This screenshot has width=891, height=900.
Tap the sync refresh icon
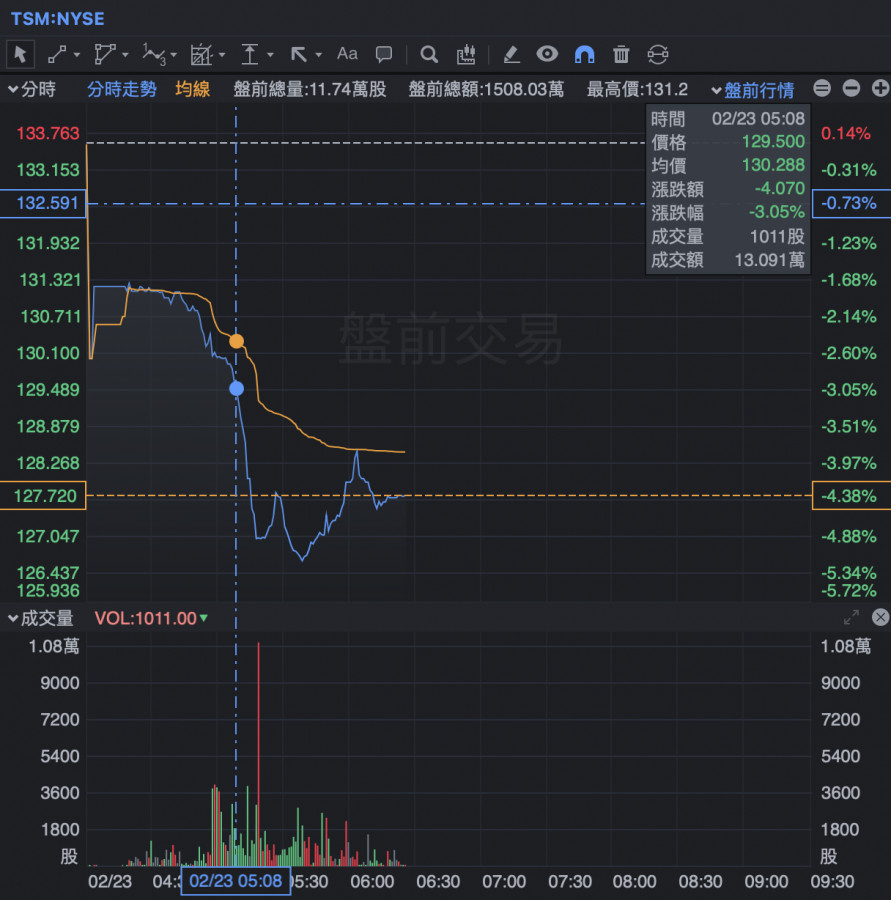click(658, 54)
